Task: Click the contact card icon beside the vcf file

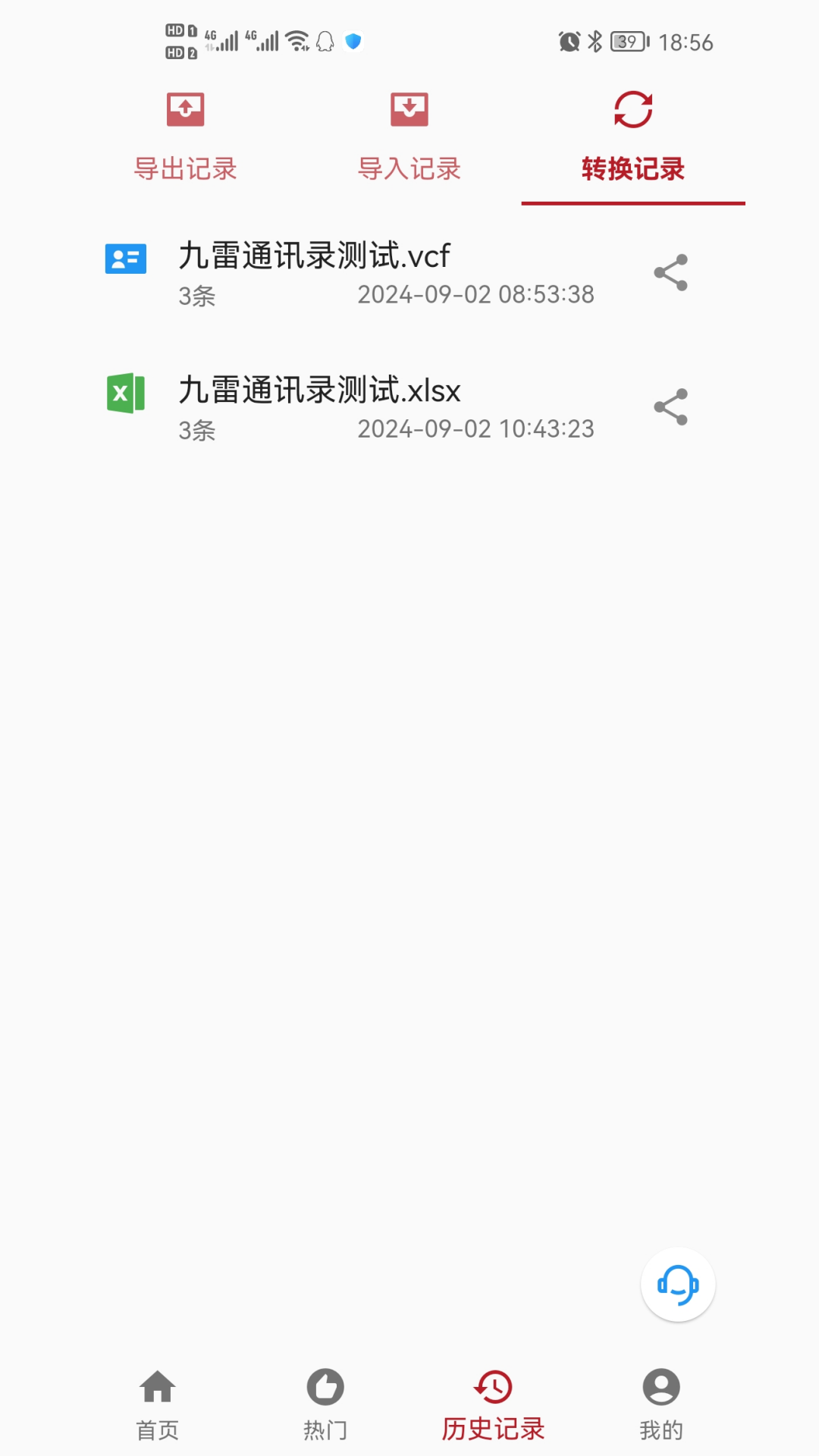Action: click(x=125, y=259)
